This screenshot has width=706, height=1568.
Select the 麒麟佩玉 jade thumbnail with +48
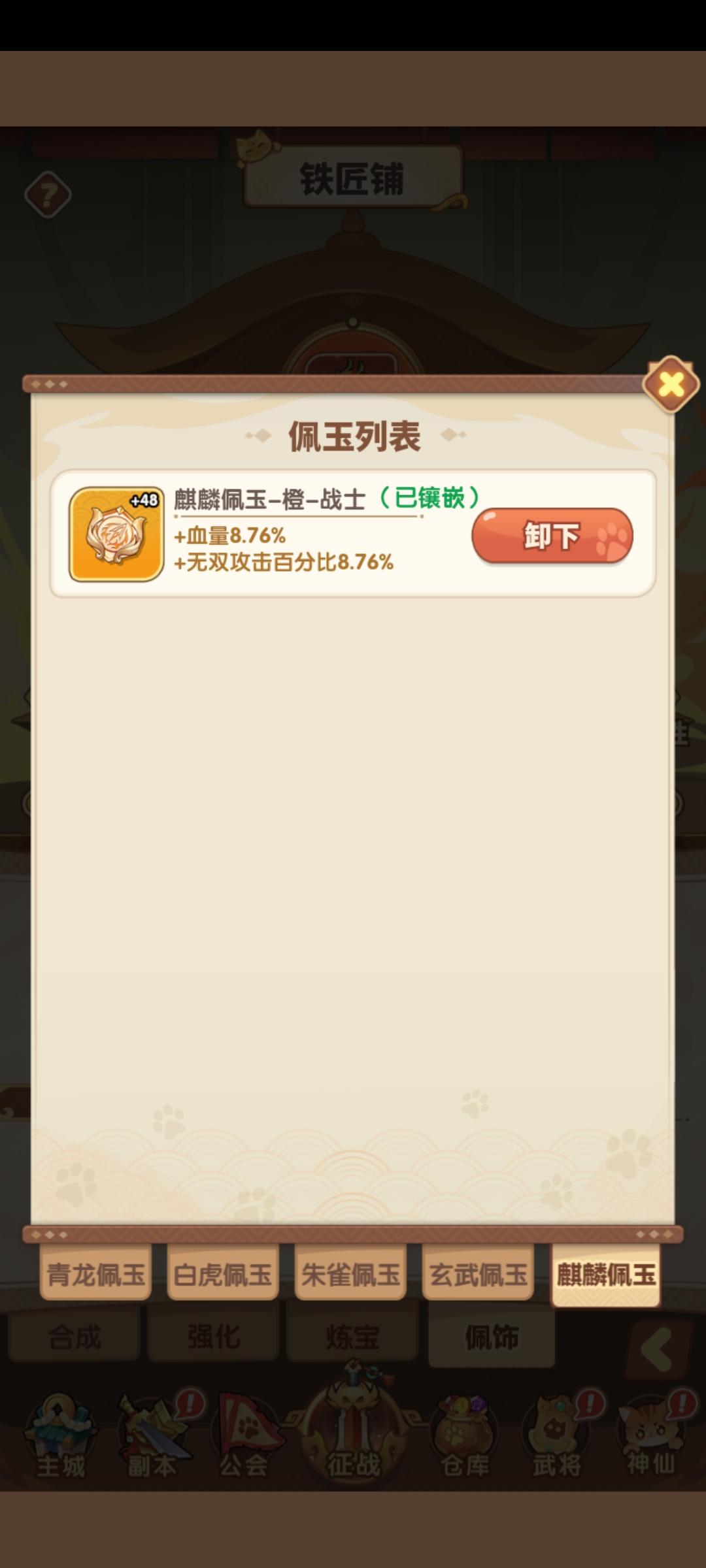point(115,536)
